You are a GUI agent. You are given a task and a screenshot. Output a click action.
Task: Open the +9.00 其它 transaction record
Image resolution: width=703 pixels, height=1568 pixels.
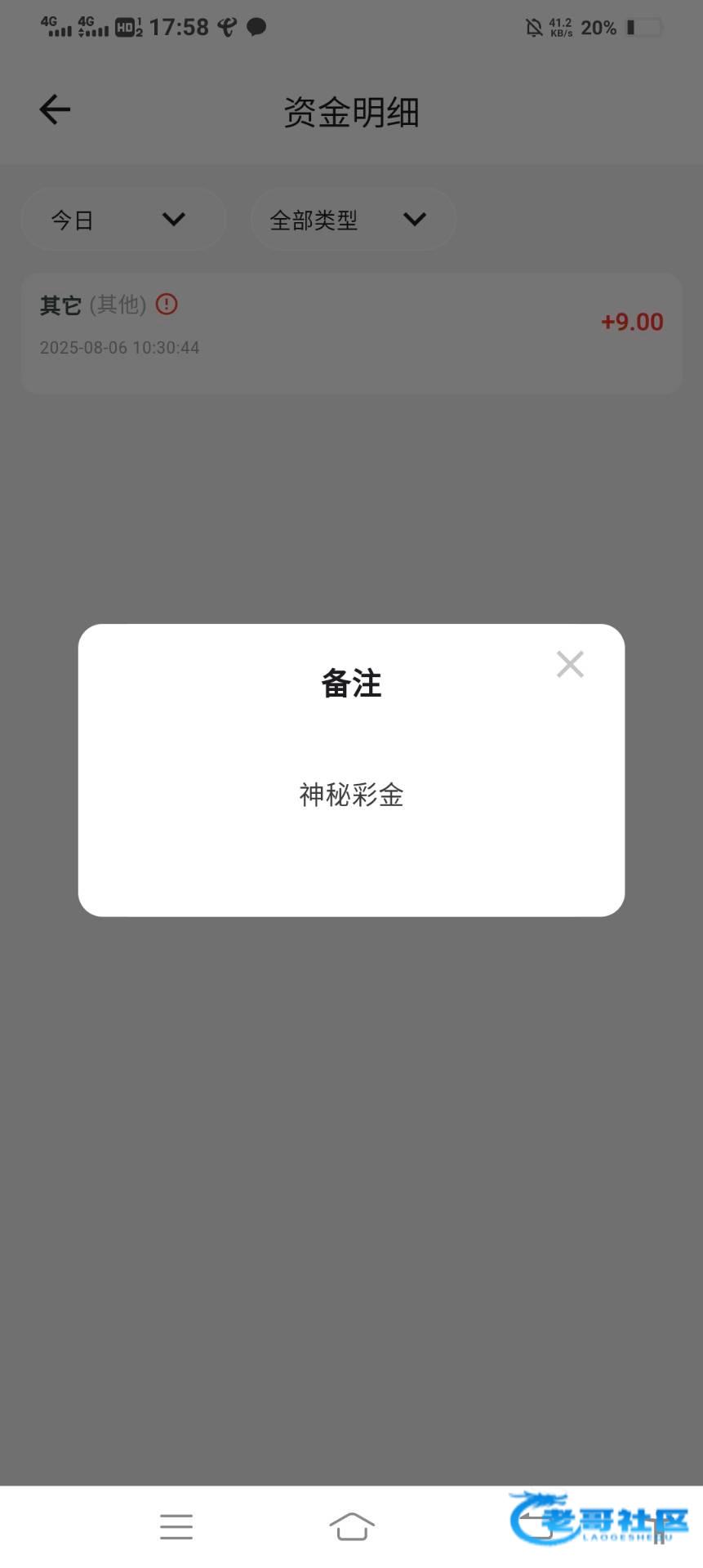(351, 333)
